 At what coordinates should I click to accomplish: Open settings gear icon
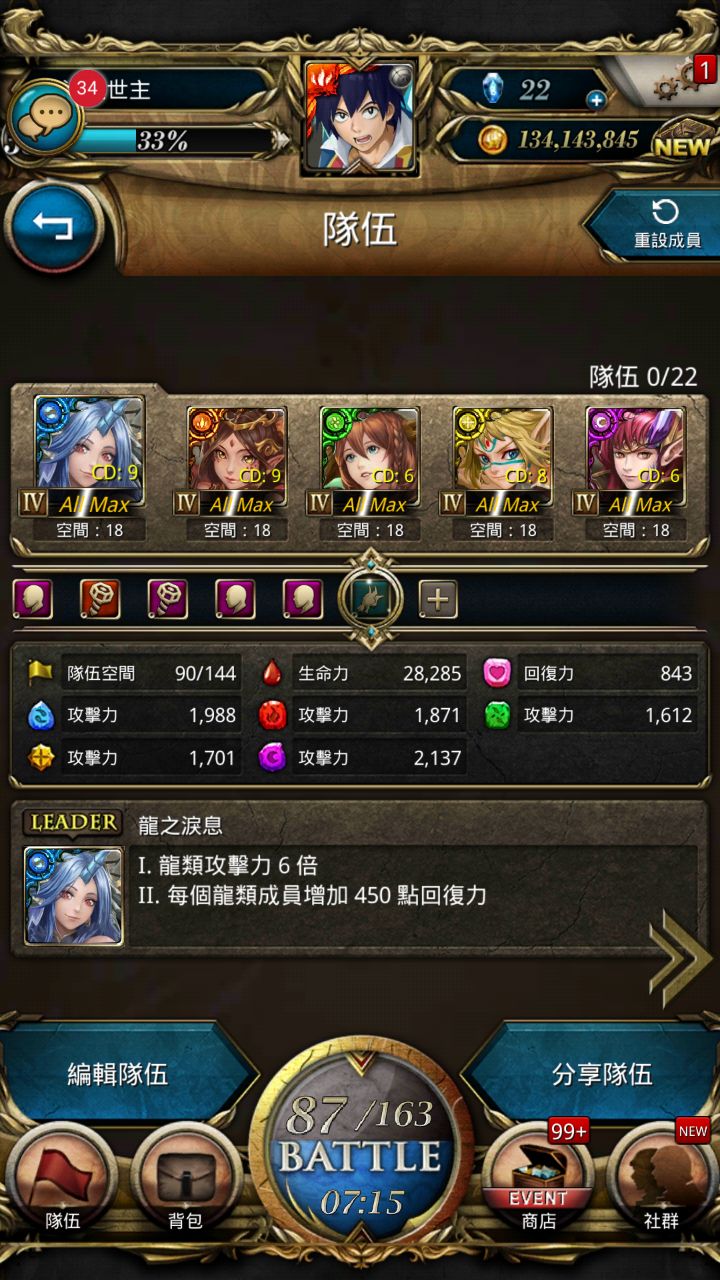pyautogui.click(x=675, y=83)
